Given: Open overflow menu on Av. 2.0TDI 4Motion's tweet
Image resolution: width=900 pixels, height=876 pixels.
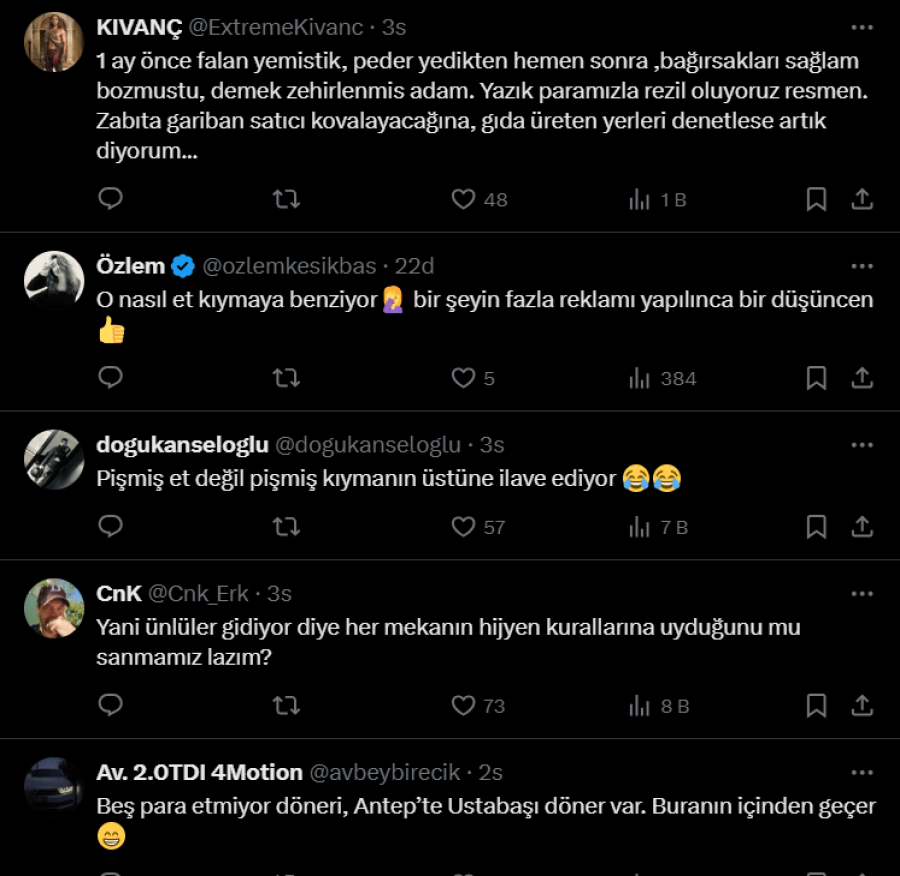Looking at the screenshot, I should pos(862,772).
